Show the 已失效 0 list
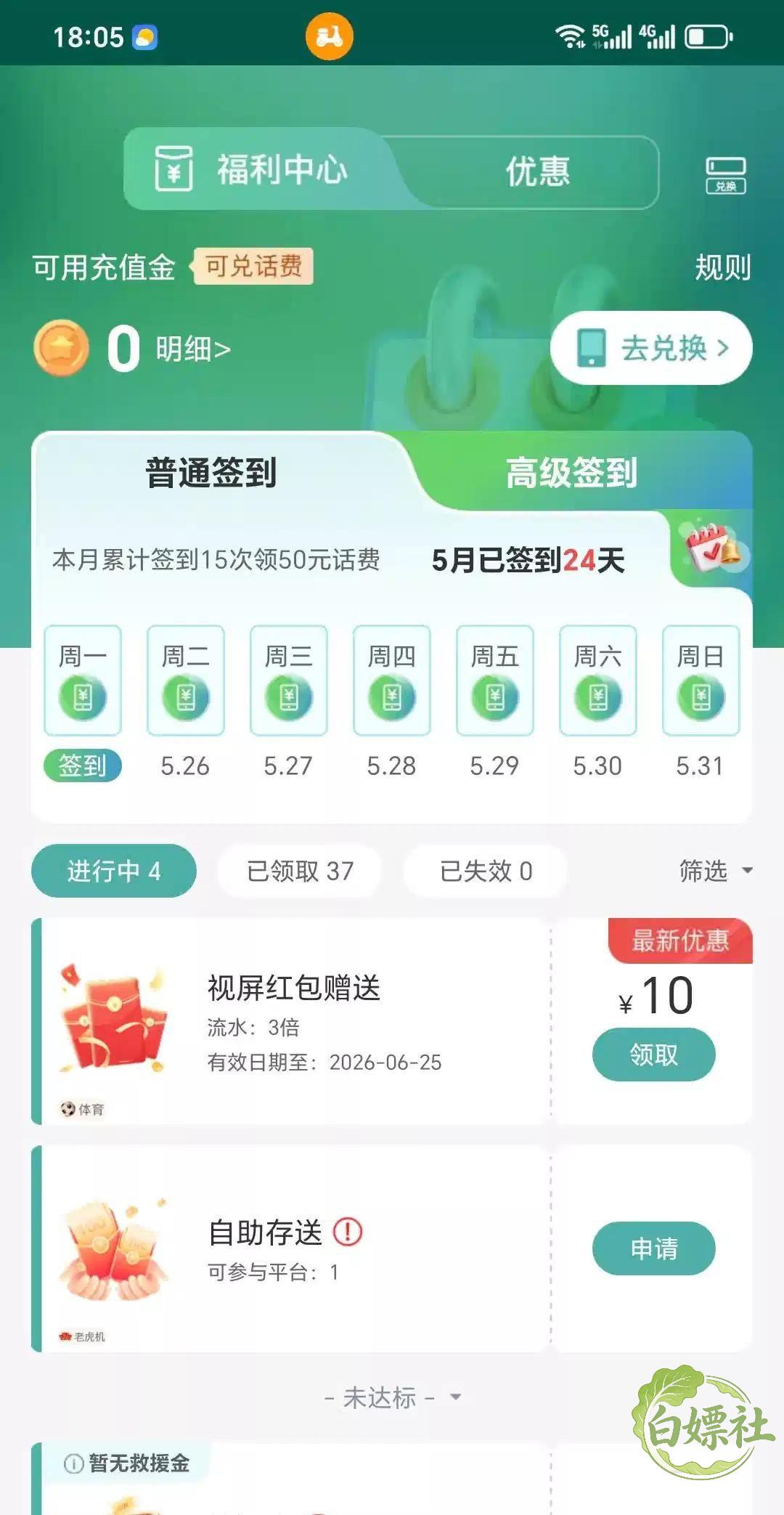The image size is (784, 1515). click(x=486, y=871)
